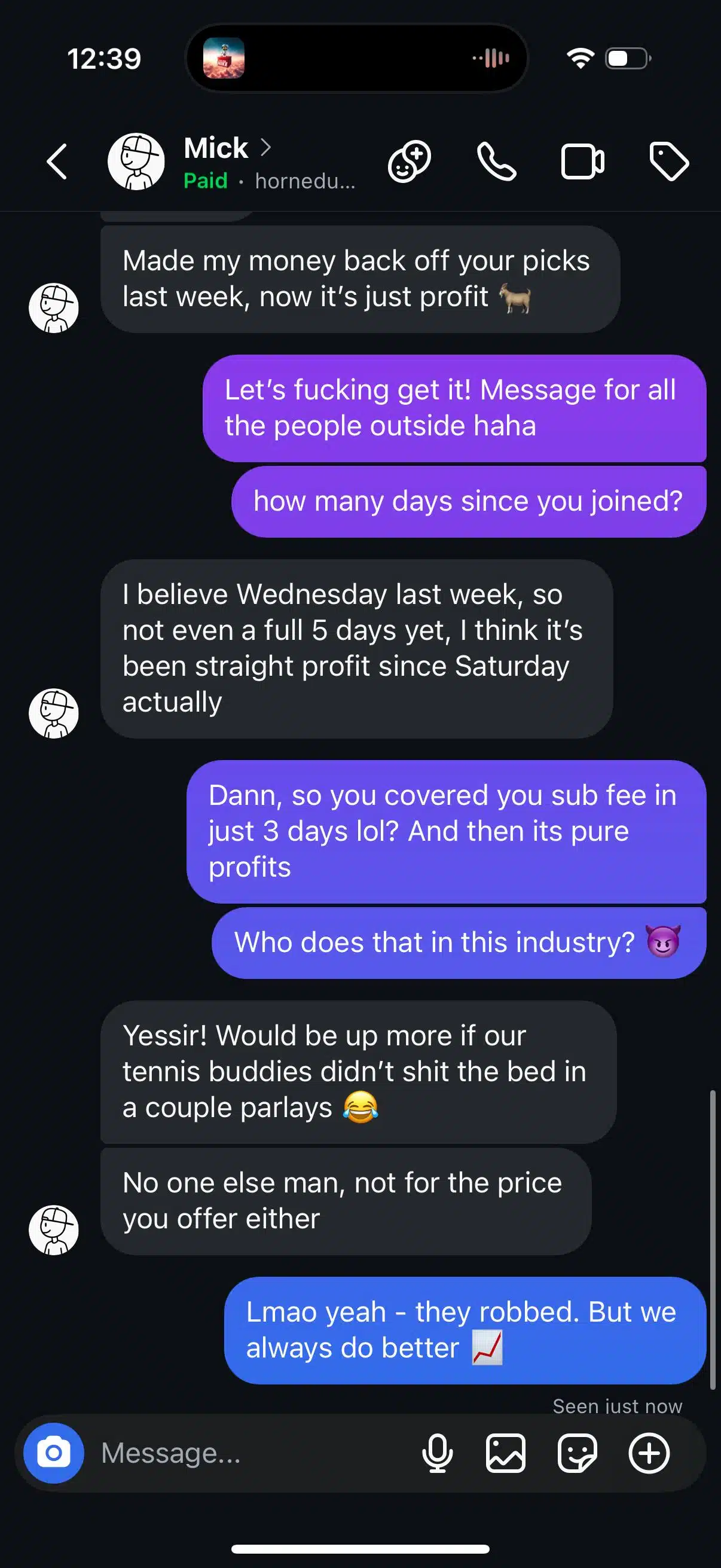721x1568 pixels.
Task: Open more attachment options plus icon
Action: click(x=649, y=1453)
